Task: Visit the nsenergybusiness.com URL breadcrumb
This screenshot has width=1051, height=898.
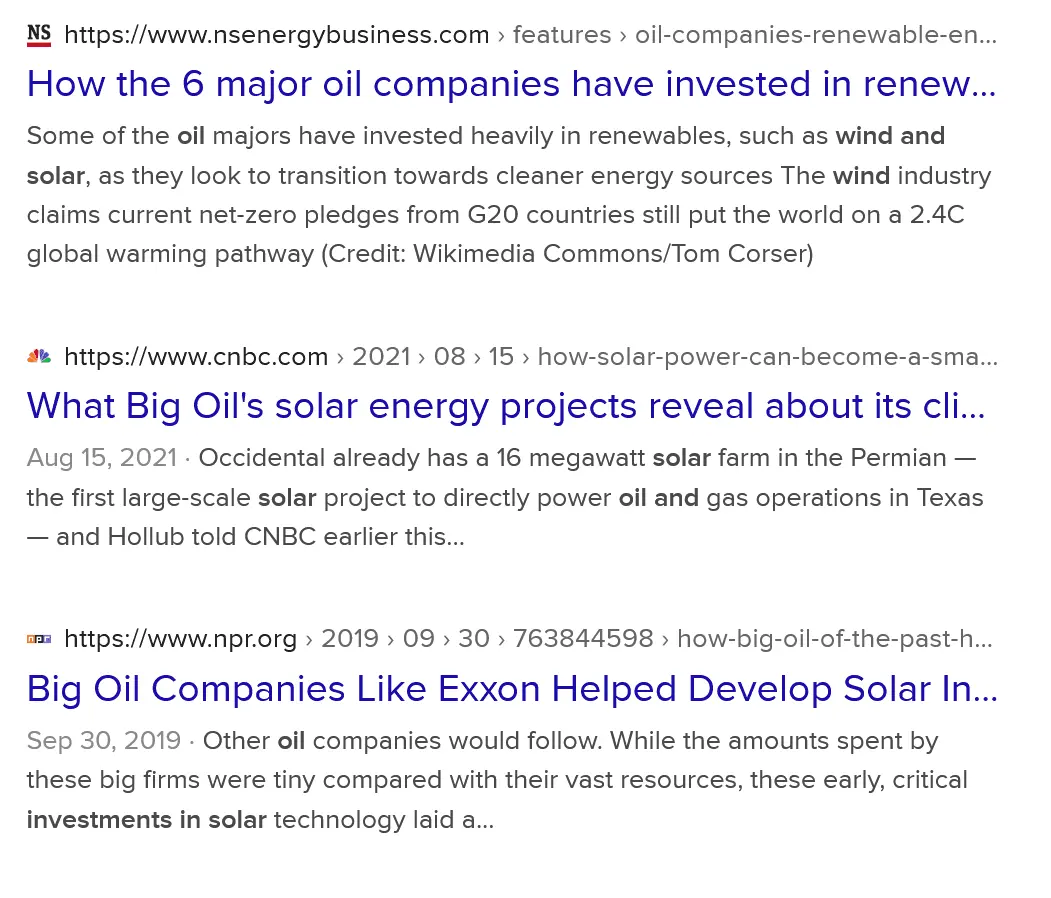Action: point(277,35)
